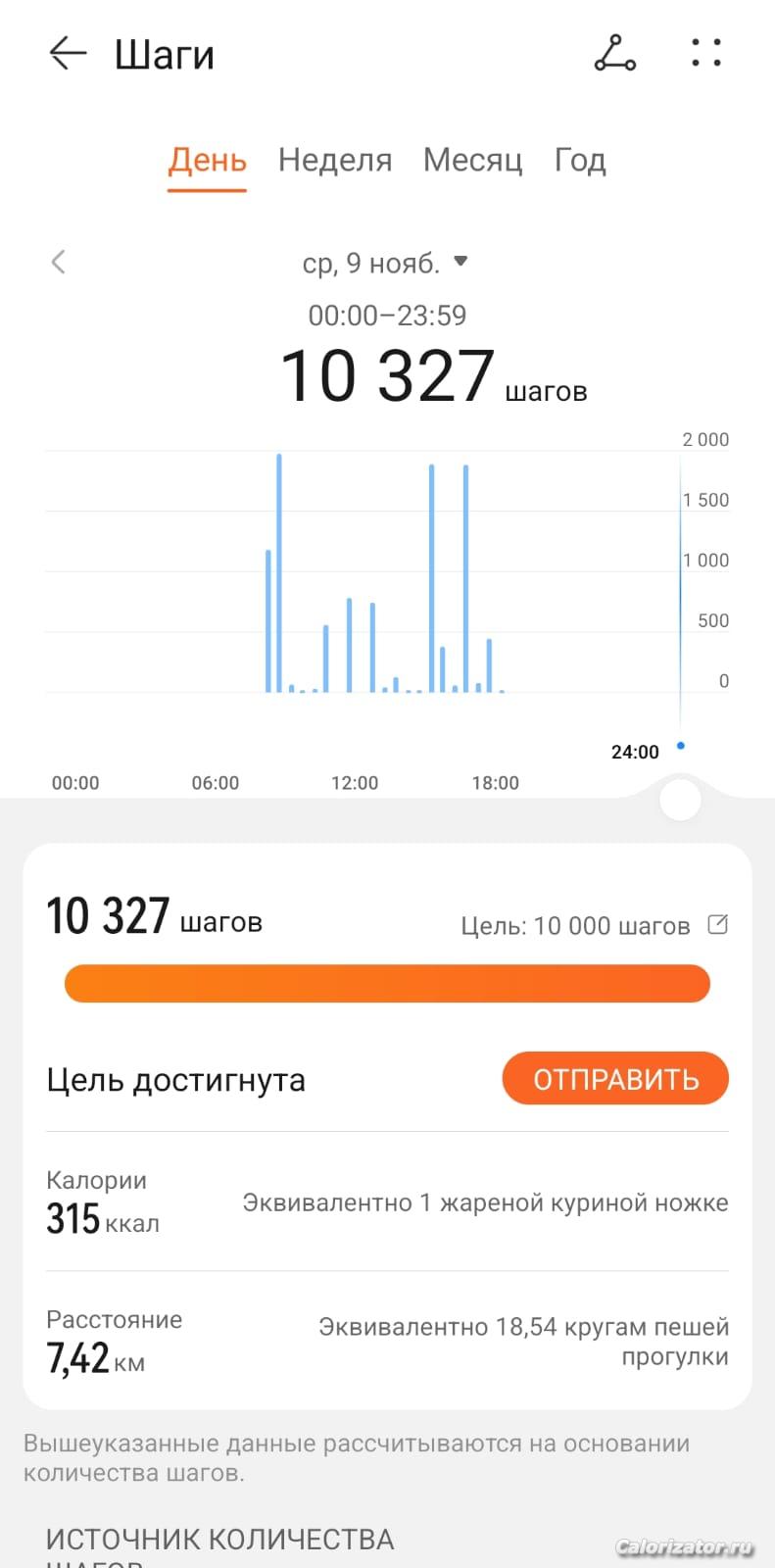Open the date picker ср, 9 нояб.

pos(385,263)
